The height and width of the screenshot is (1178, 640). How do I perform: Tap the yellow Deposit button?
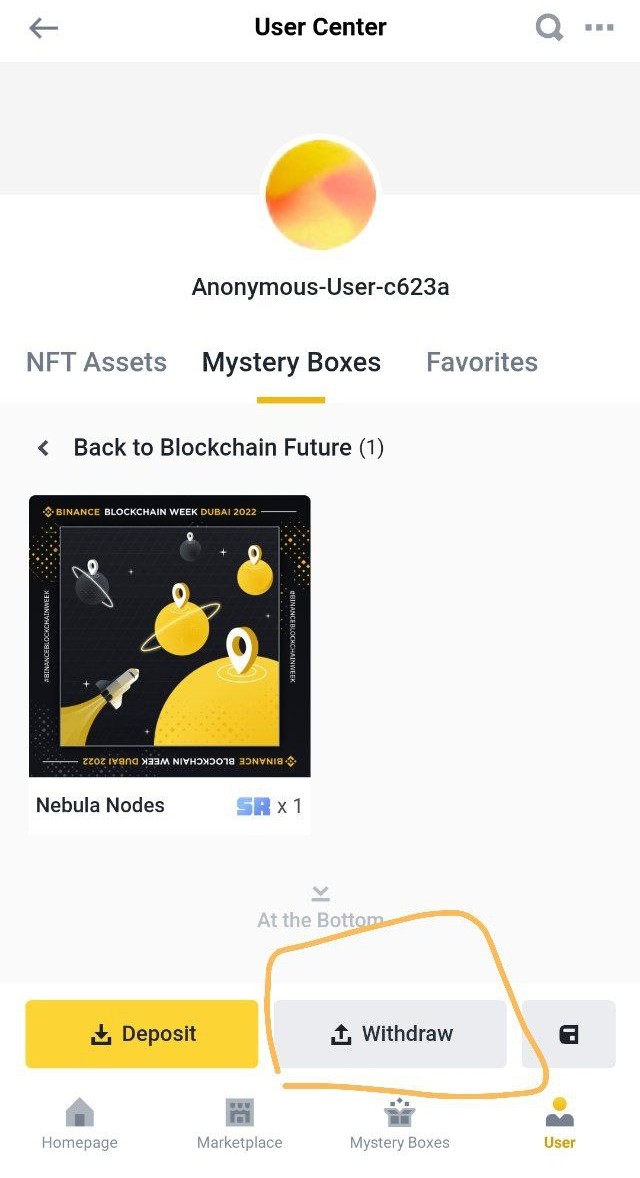coord(141,1034)
